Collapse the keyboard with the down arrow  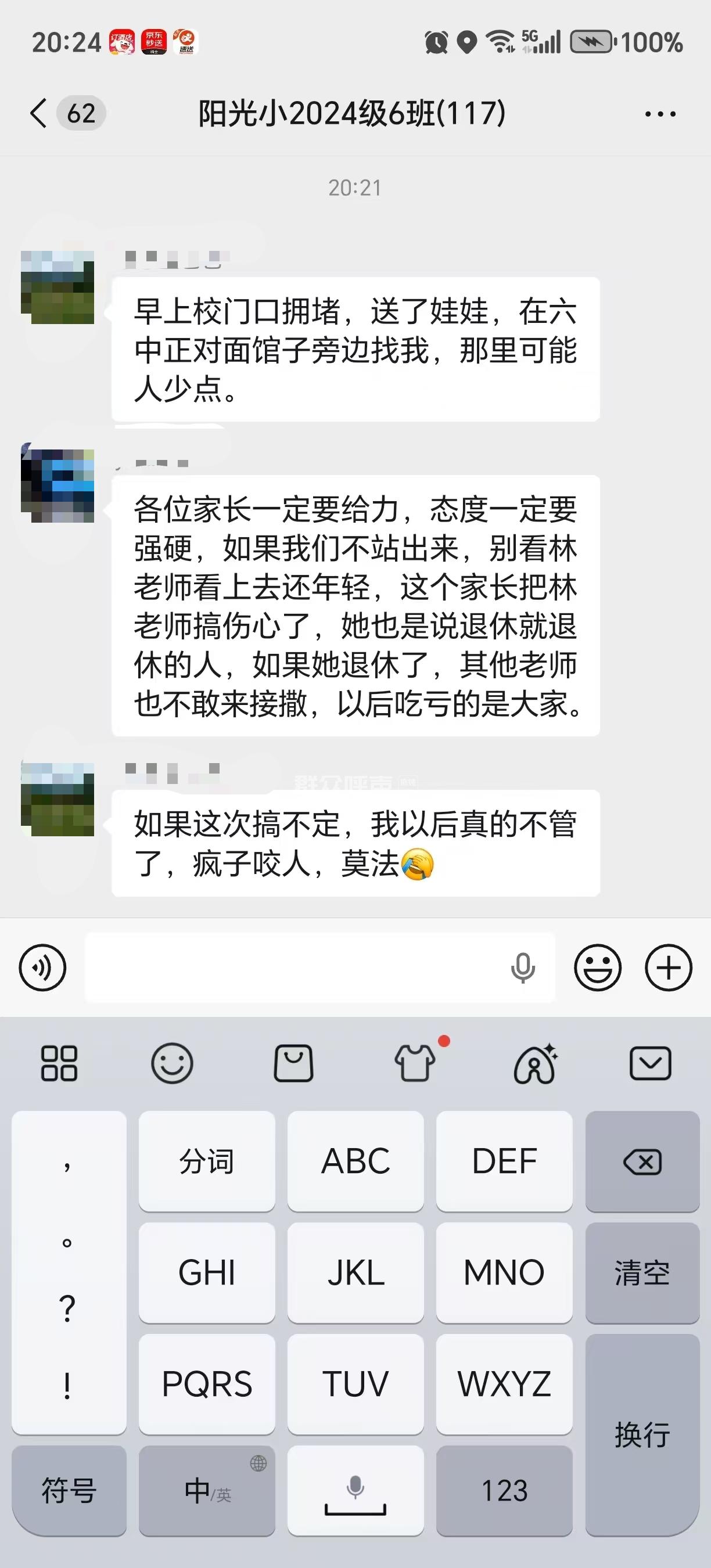click(650, 1063)
